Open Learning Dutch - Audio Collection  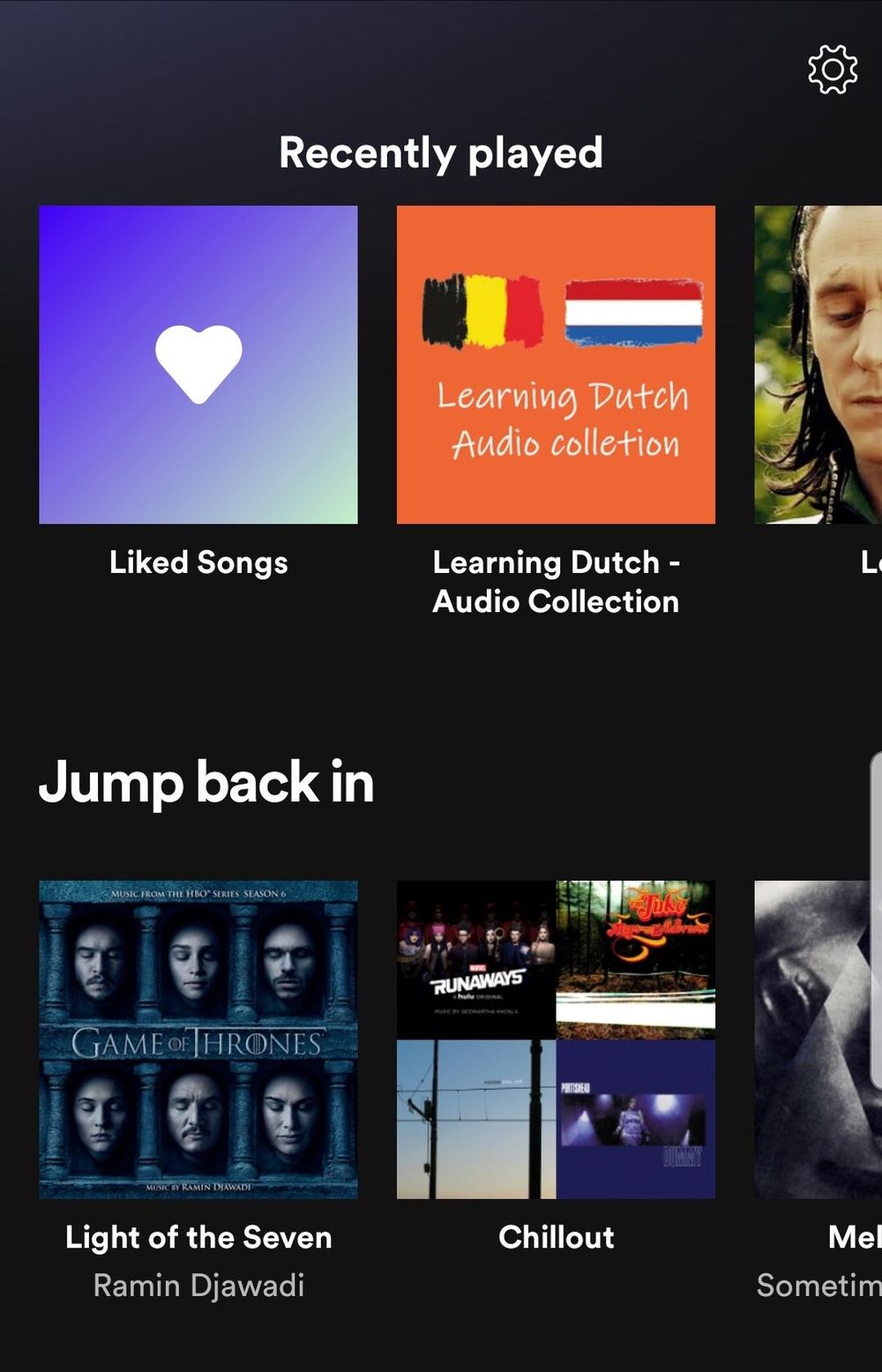[556, 365]
